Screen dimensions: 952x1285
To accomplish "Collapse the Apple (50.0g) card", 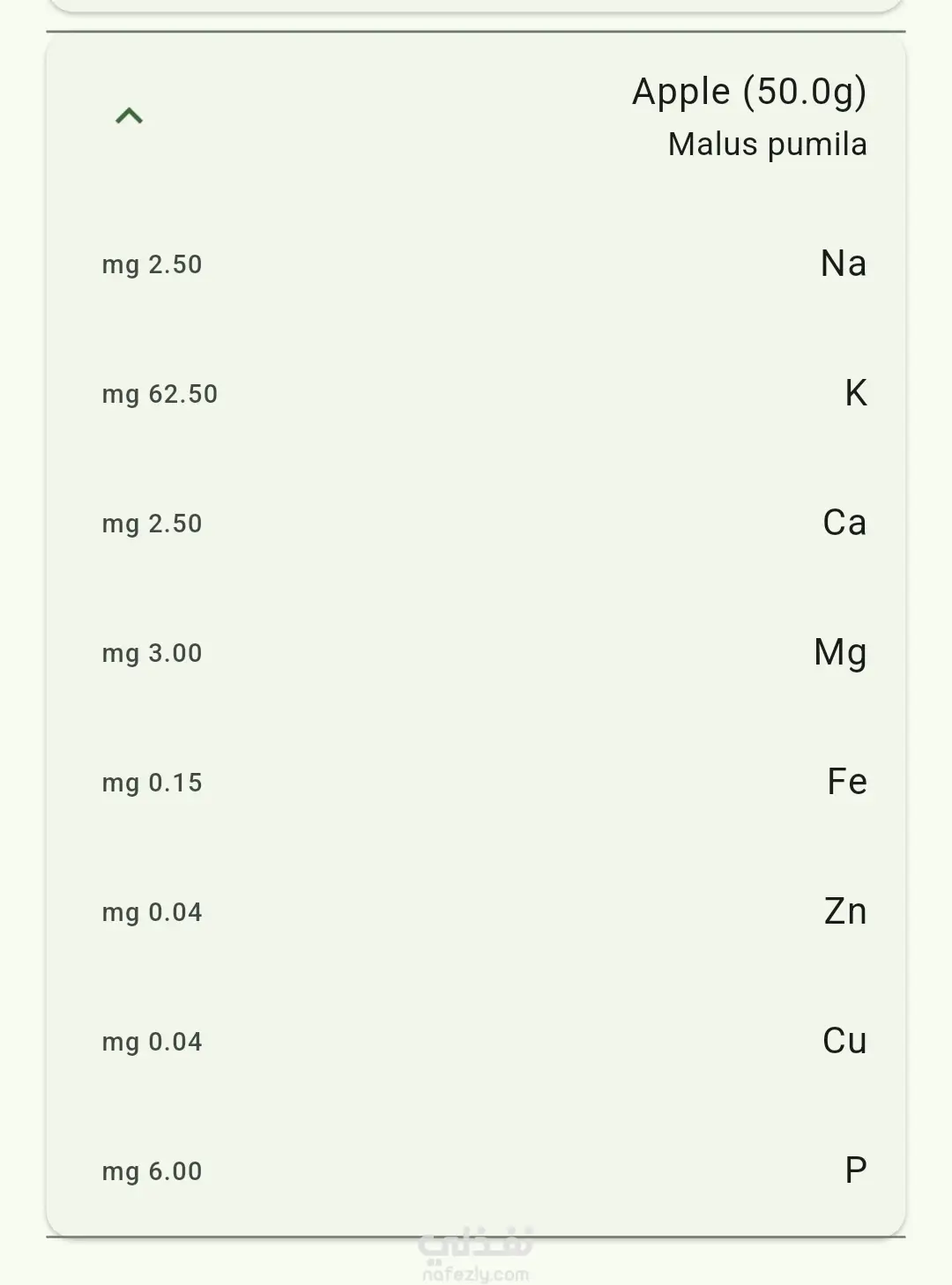I will tap(130, 116).
